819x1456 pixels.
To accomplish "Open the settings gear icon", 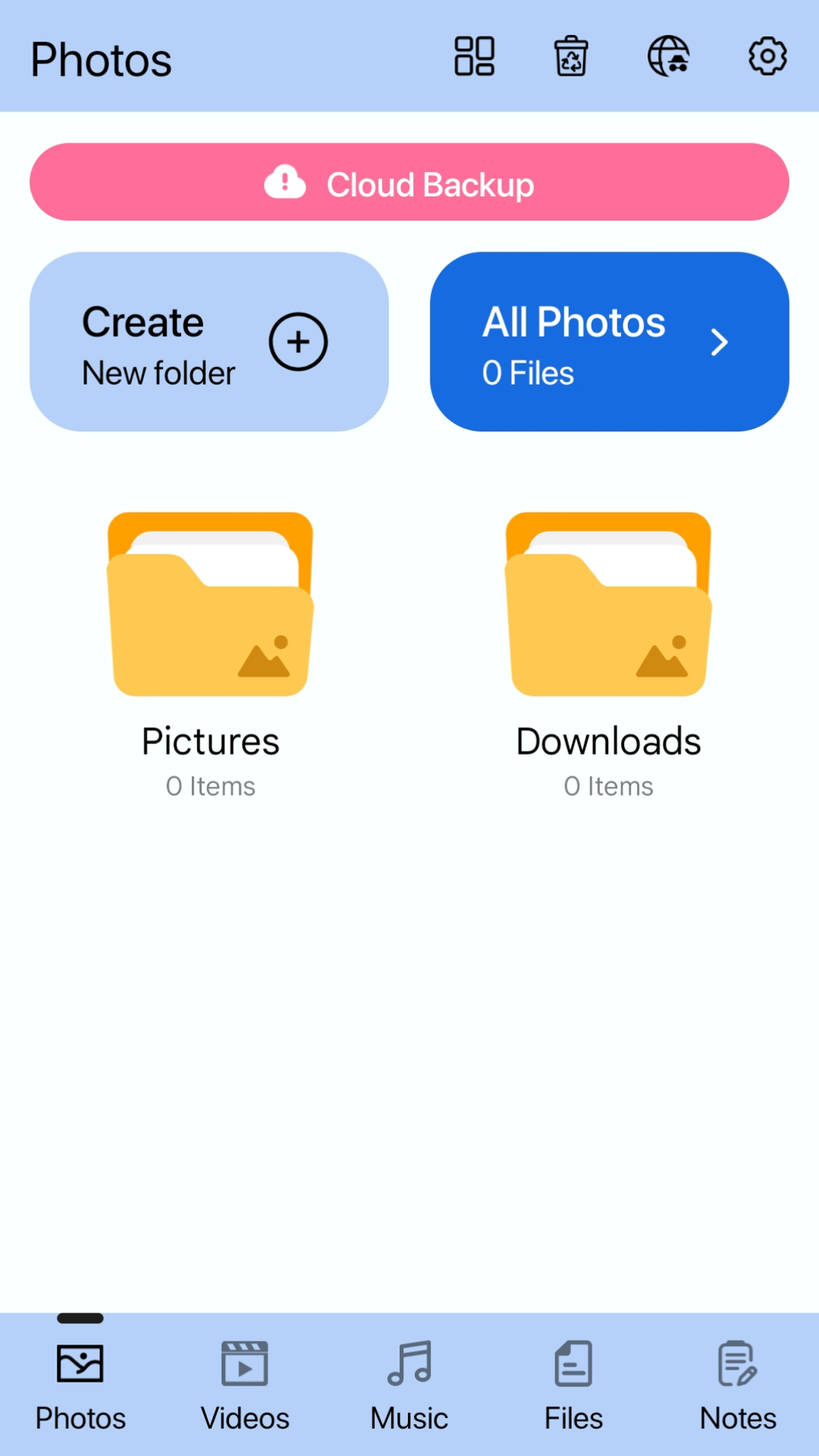I will 767,55.
